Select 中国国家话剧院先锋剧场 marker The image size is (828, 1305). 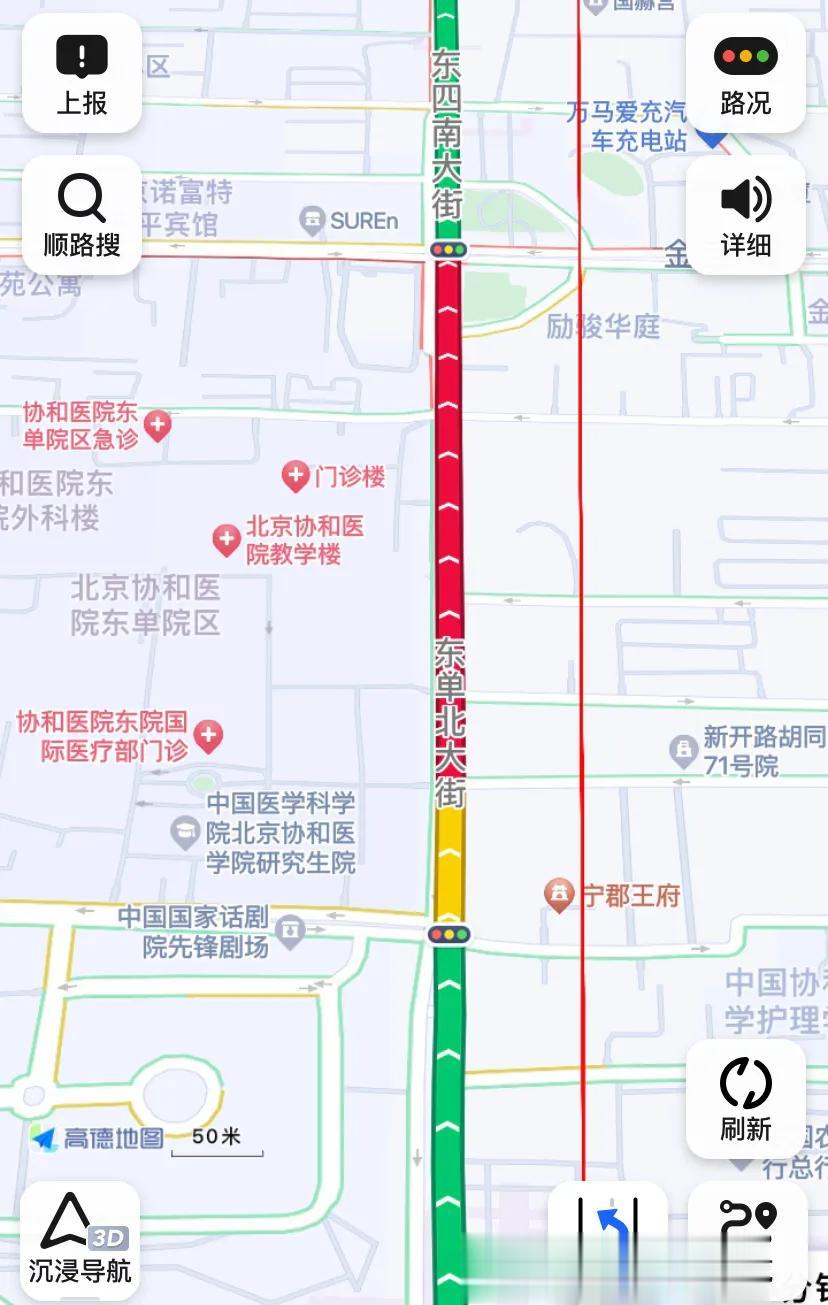click(x=290, y=931)
